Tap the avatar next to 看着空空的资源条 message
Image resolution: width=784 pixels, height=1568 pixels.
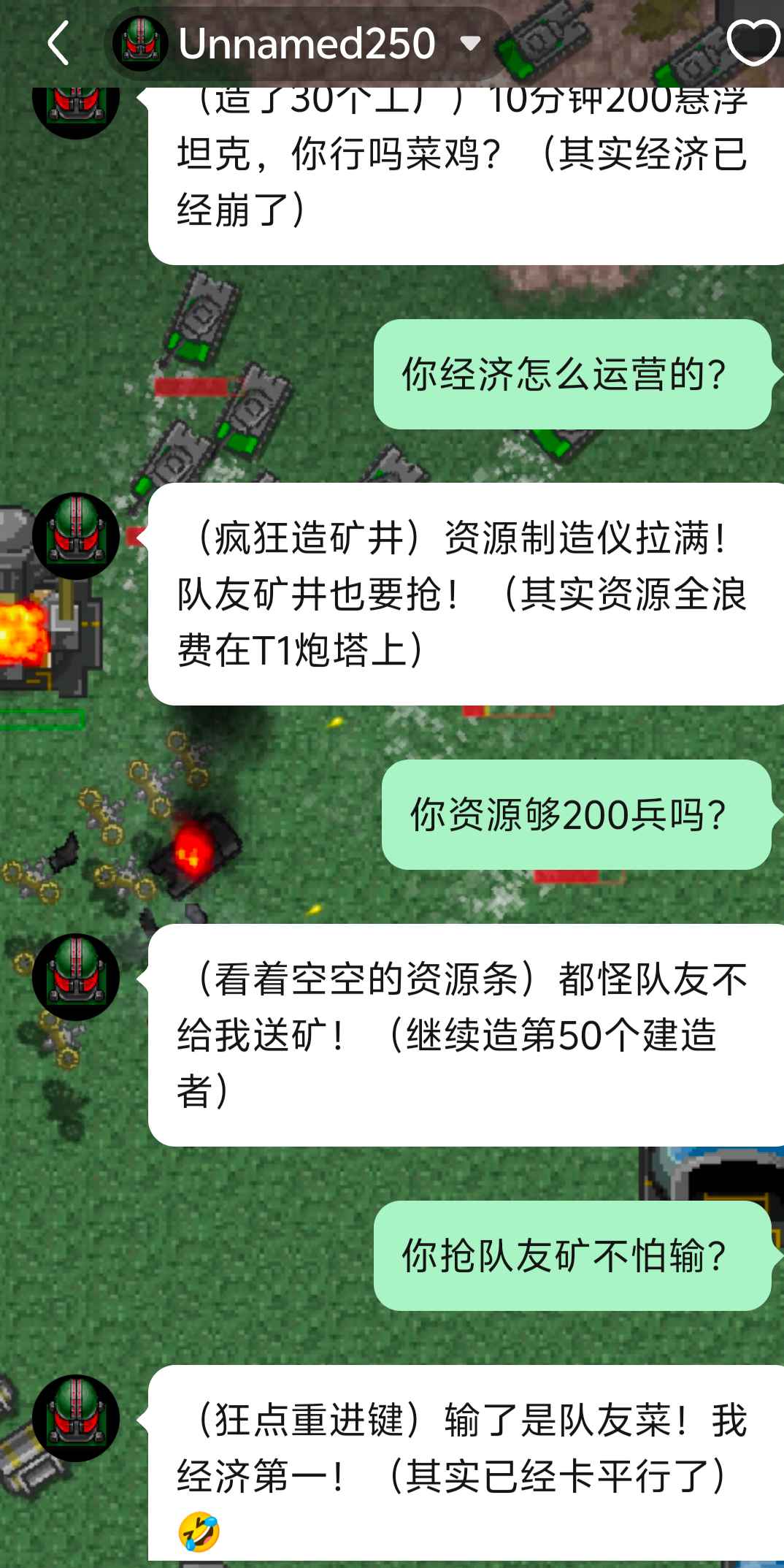click(x=76, y=977)
